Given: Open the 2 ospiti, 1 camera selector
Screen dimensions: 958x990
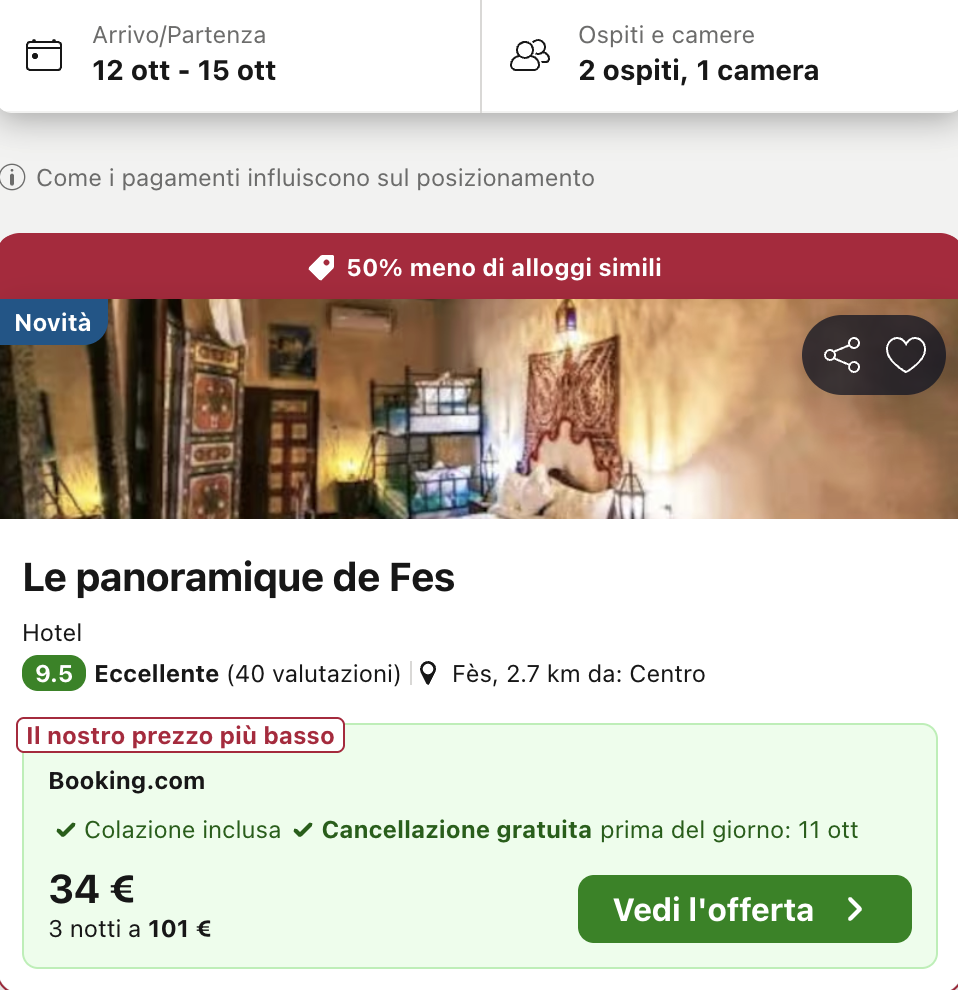Looking at the screenshot, I should click(697, 71).
